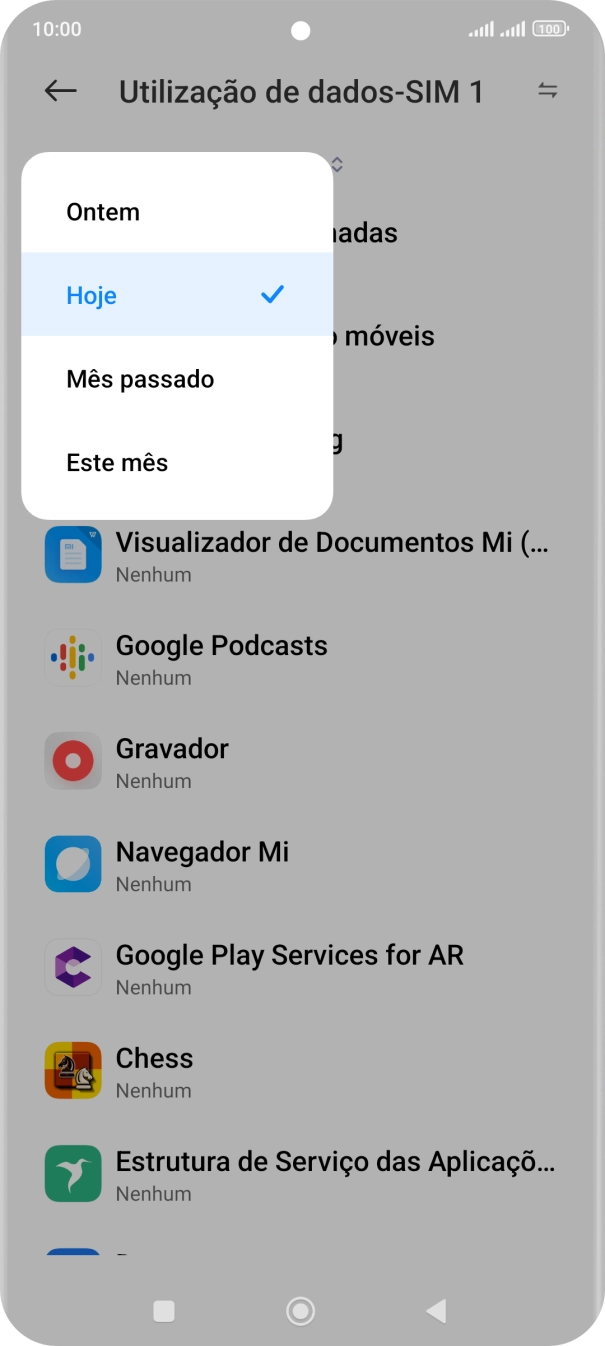Select Ontem in the period menu
Viewport: 605px width, 1346px height.
click(x=176, y=212)
